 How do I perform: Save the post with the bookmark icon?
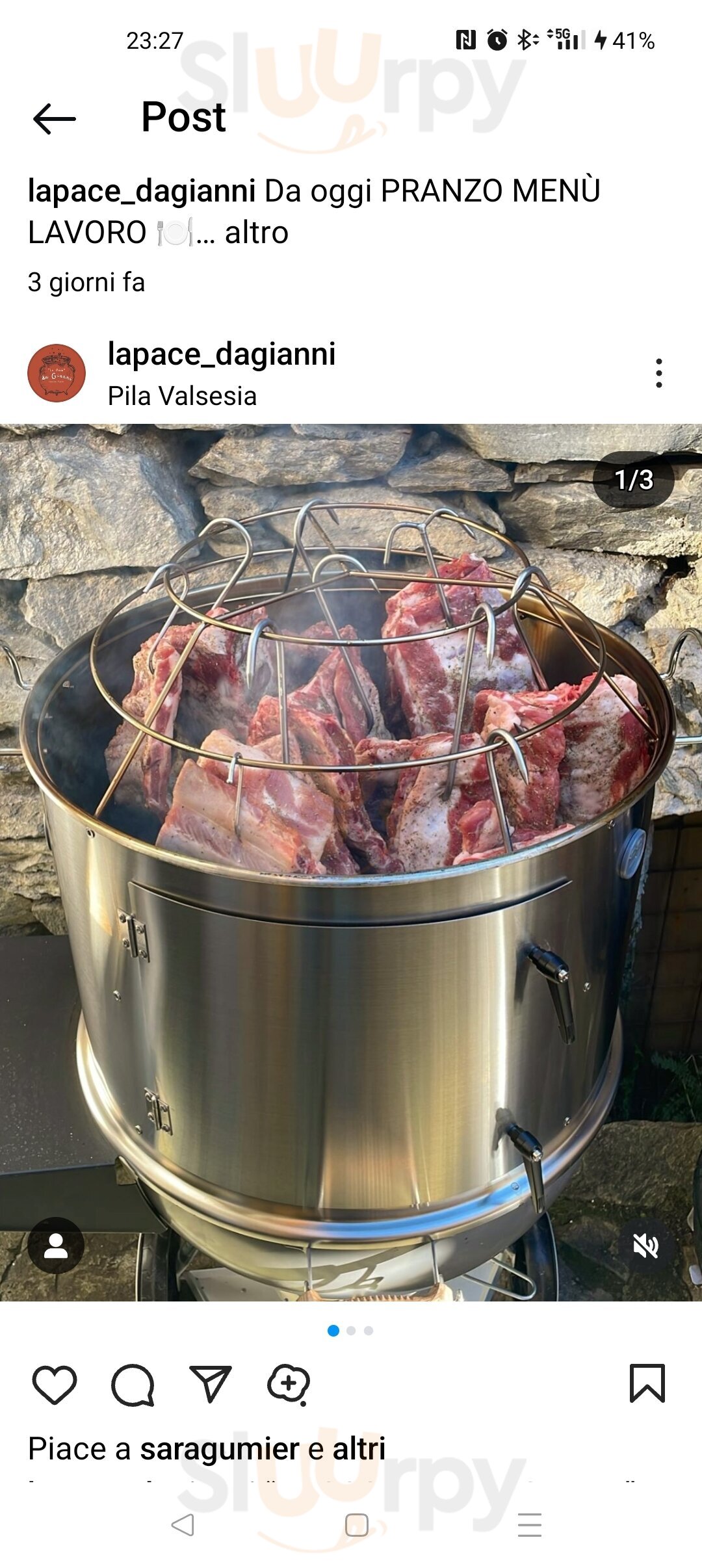pyautogui.click(x=647, y=1383)
